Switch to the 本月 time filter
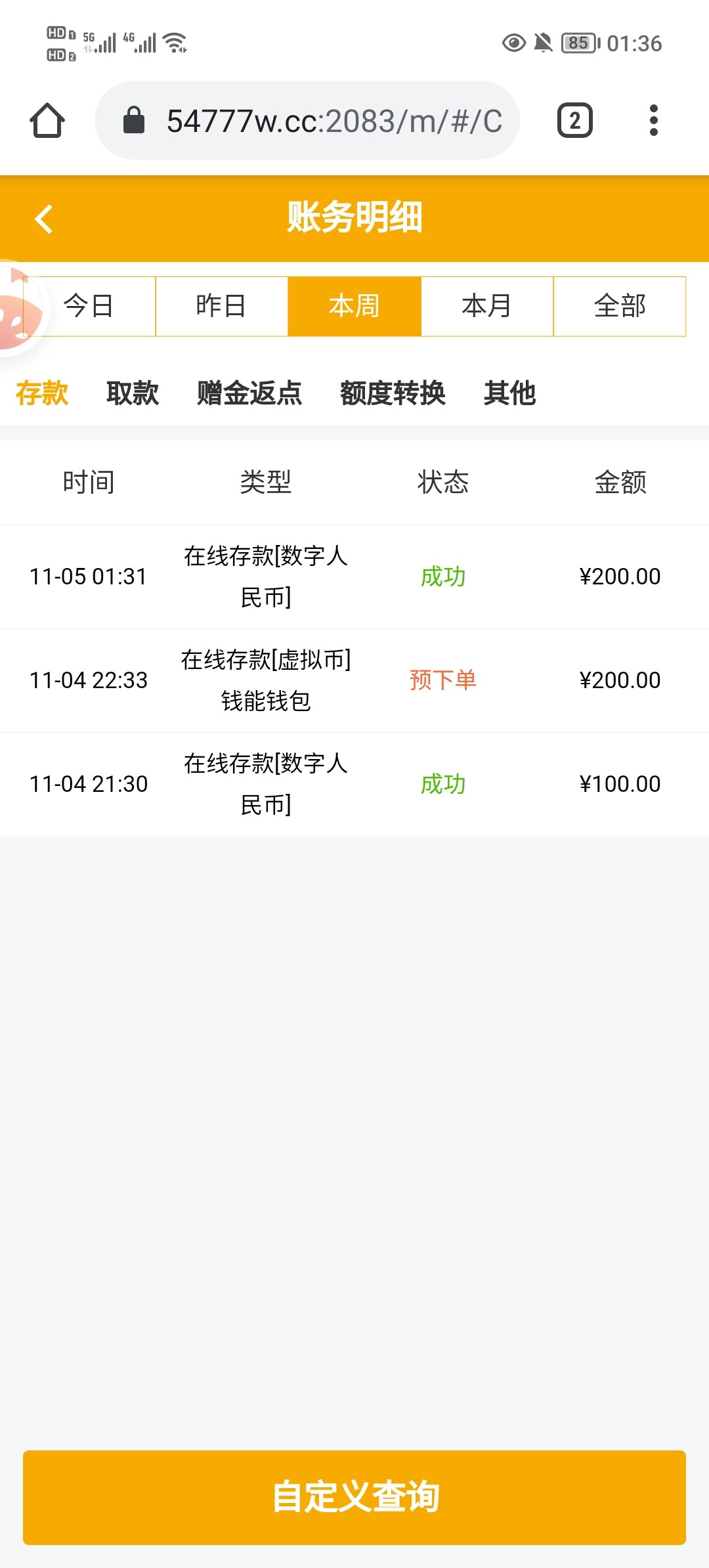The image size is (709, 1568). click(x=487, y=306)
